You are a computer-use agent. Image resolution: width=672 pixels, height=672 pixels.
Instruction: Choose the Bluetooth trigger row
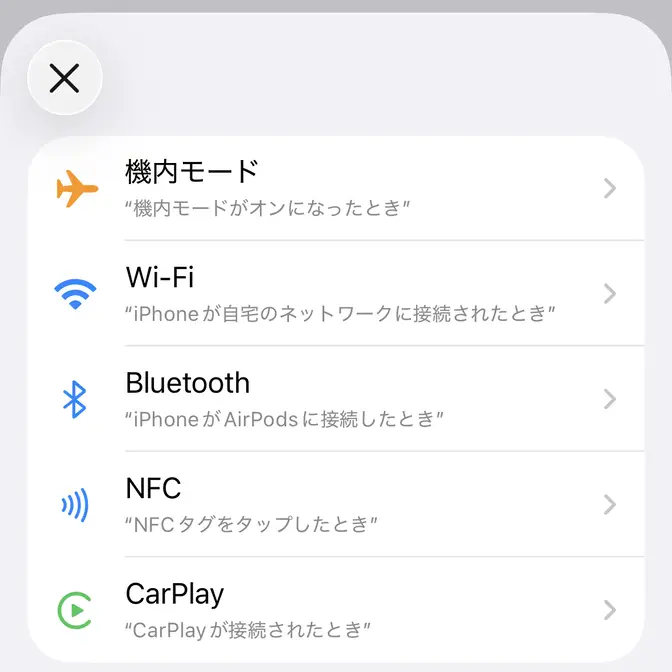pyautogui.click(x=336, y=399)
